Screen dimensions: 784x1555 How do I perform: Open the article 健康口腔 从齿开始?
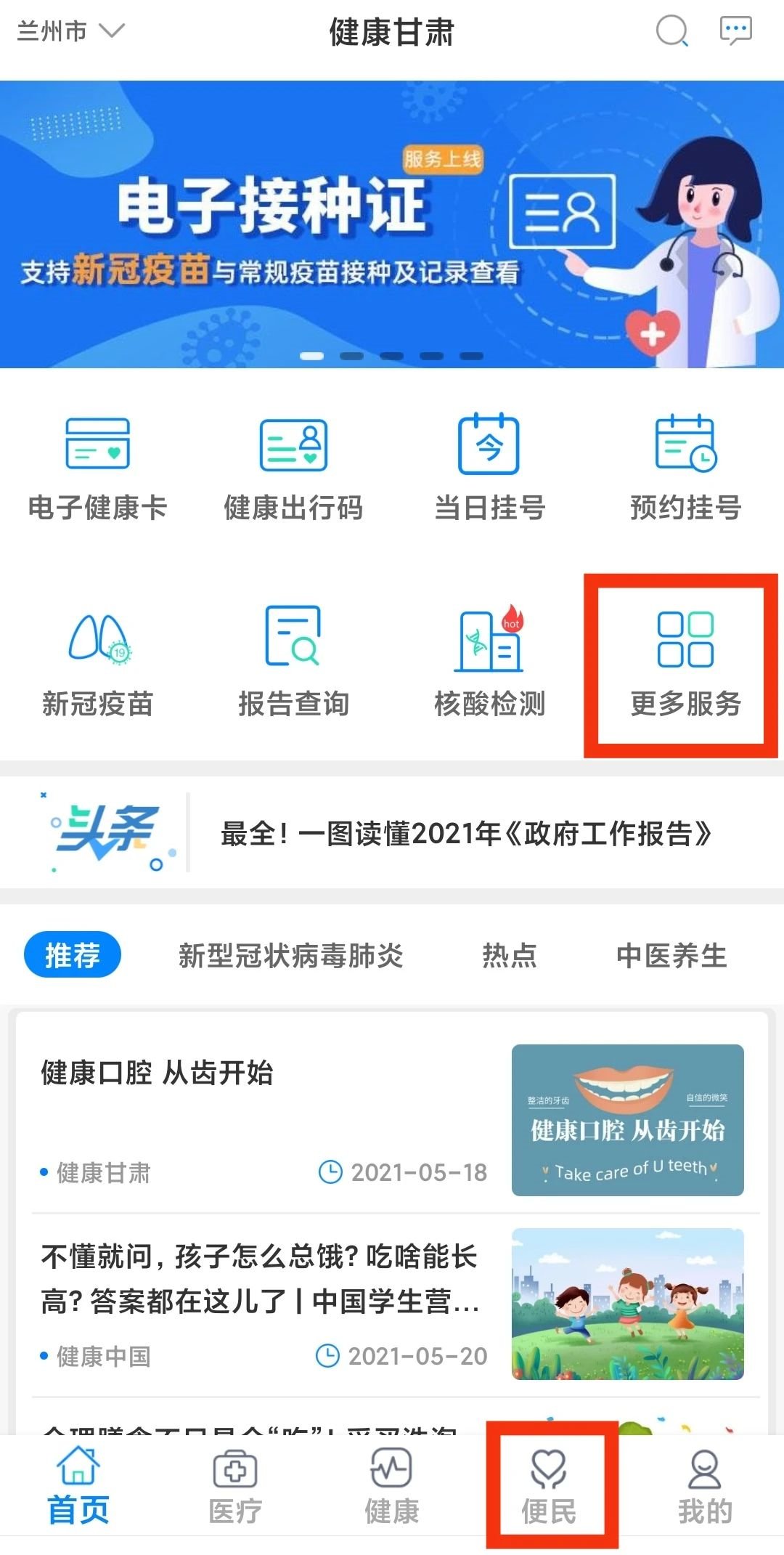pyautogui.click(x=392, y=1120)
